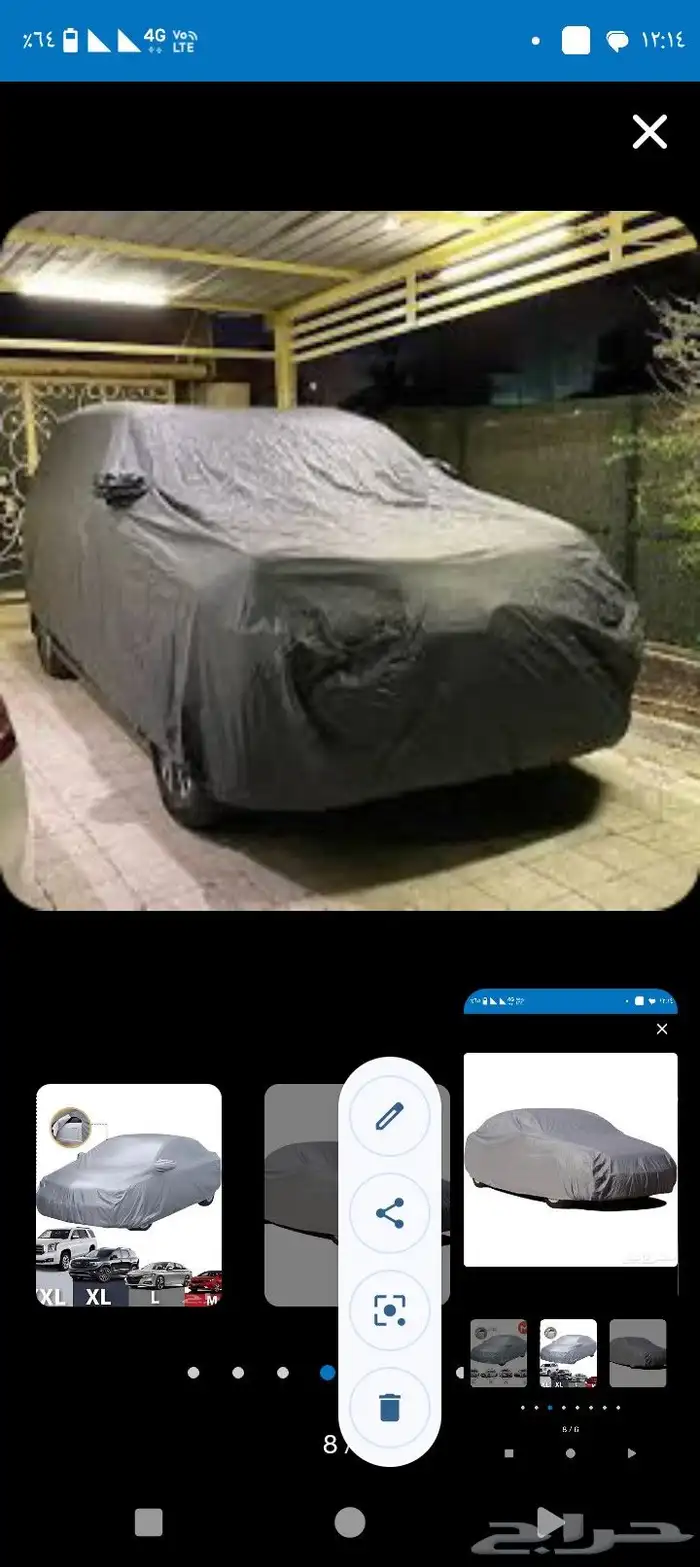Share the captured screenshot
Image resolution: width=700 pixels, height=1567 pixels.
(389, 1213)
